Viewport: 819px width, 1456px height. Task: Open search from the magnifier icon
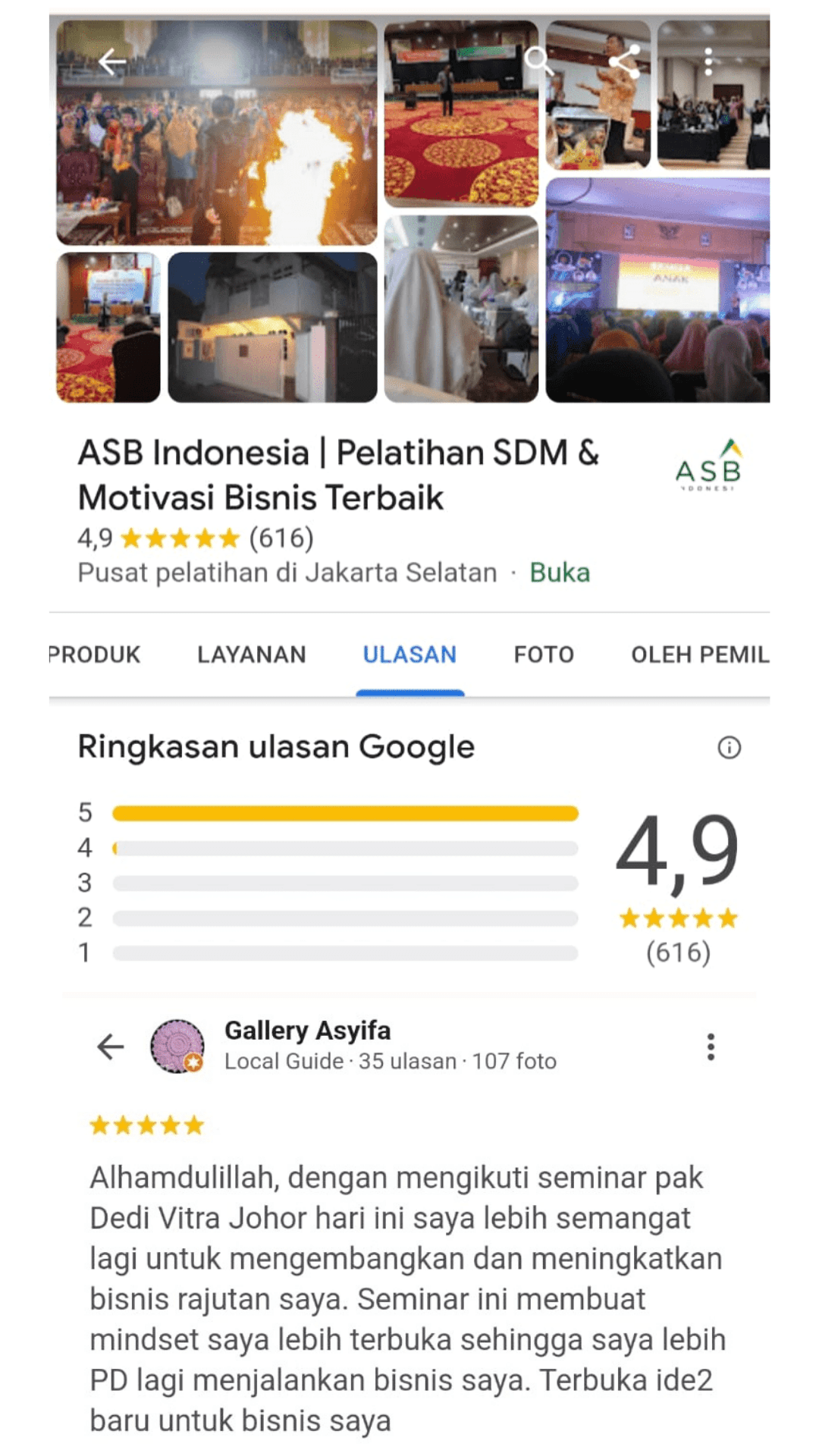tap(539, 61)
